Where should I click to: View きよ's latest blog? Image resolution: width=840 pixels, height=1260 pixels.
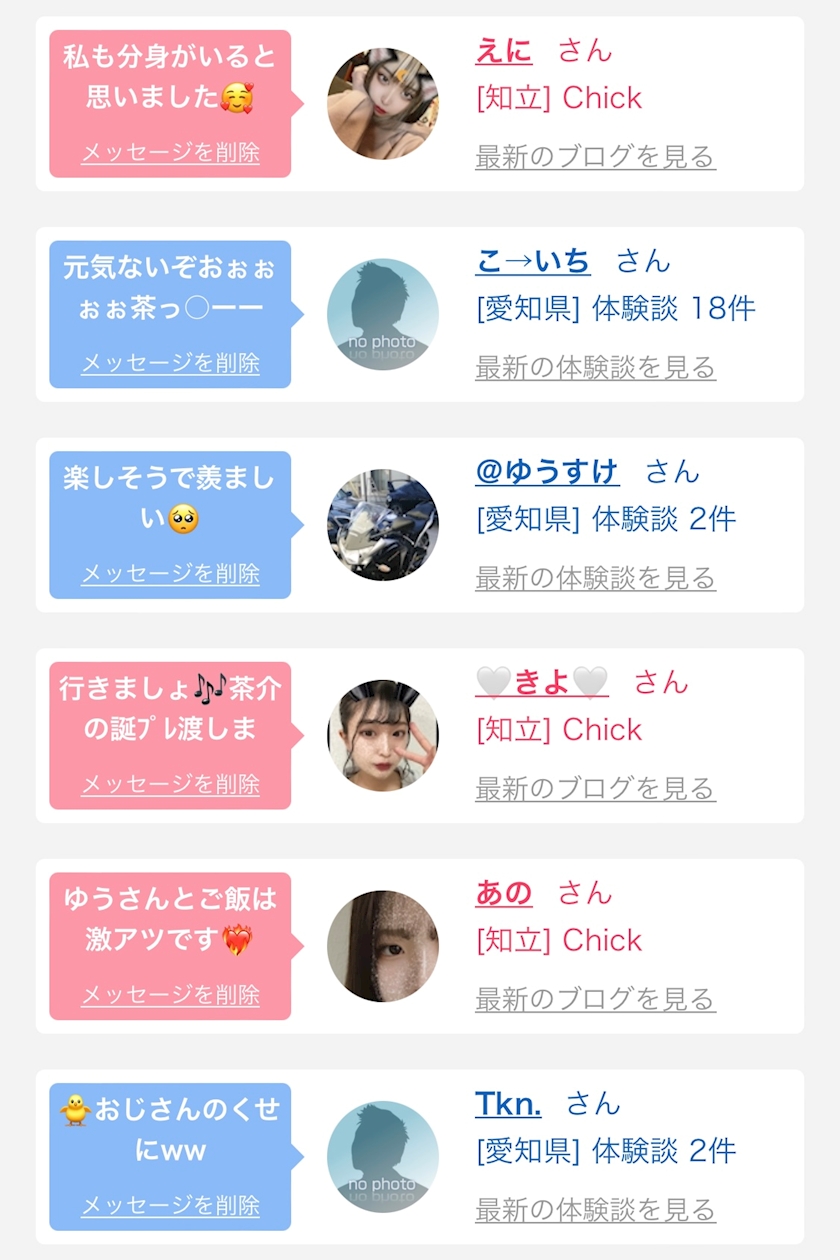coord(595,789)
